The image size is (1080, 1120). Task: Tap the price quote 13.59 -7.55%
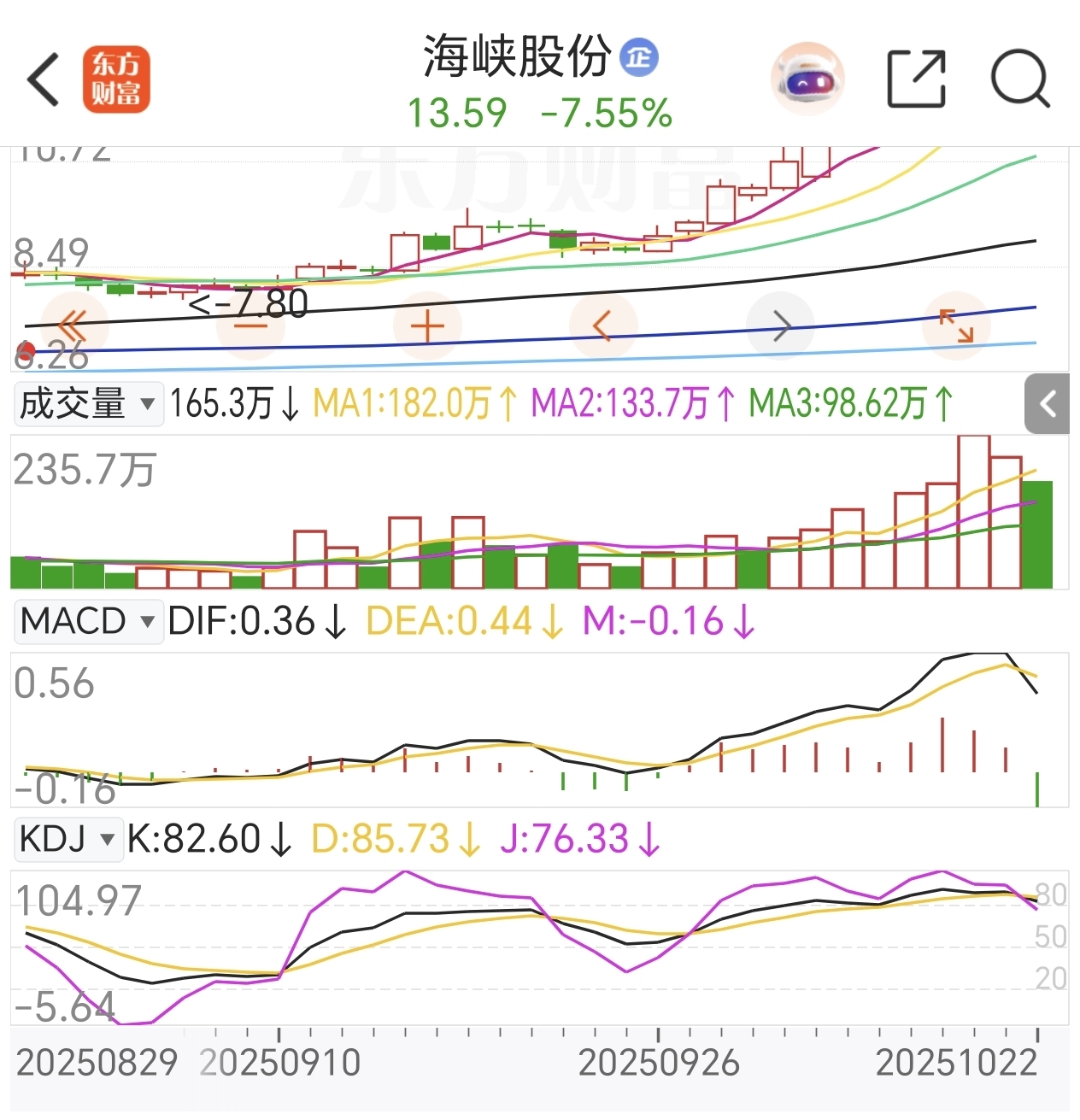(x=539, y=114)
